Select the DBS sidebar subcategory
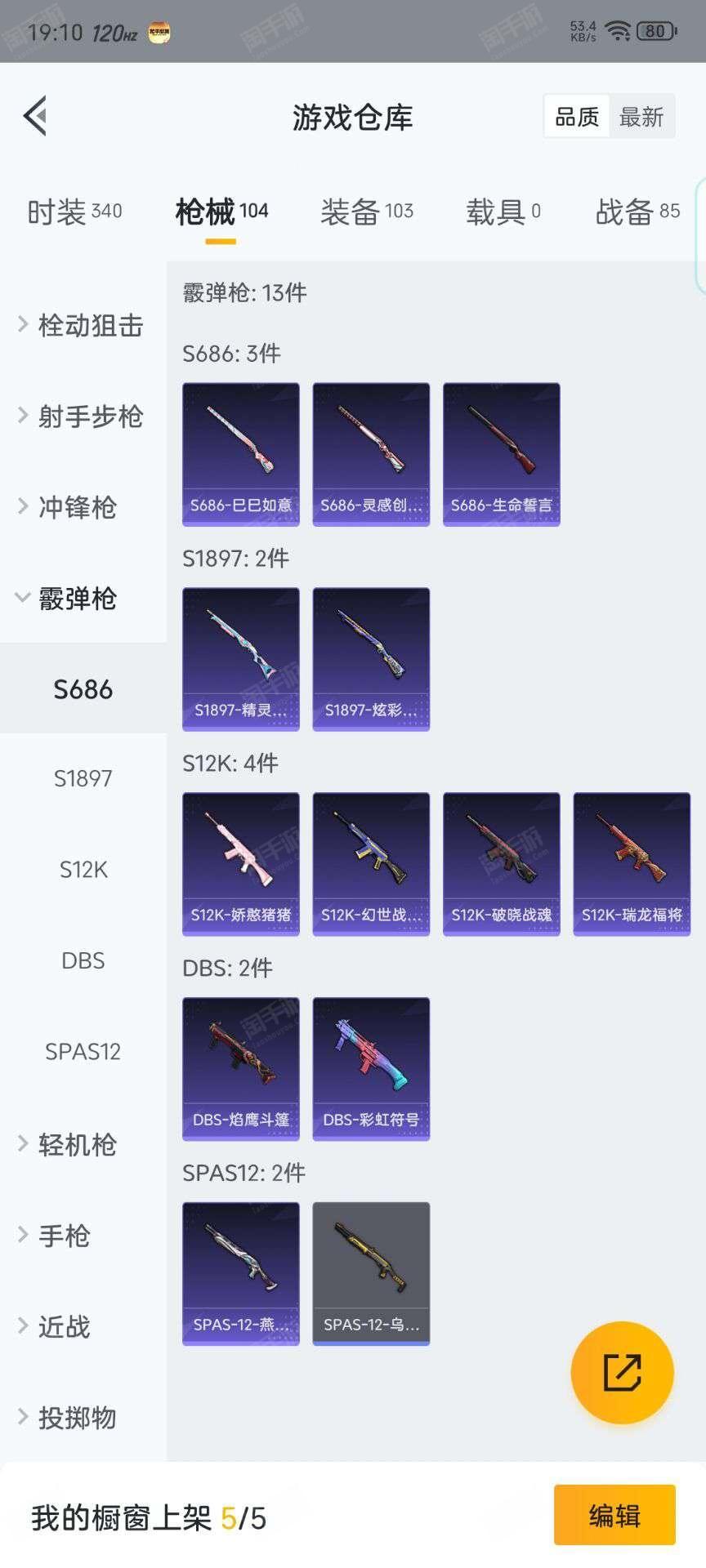The width and height of the screenshot is (706, 1568). 83,960
